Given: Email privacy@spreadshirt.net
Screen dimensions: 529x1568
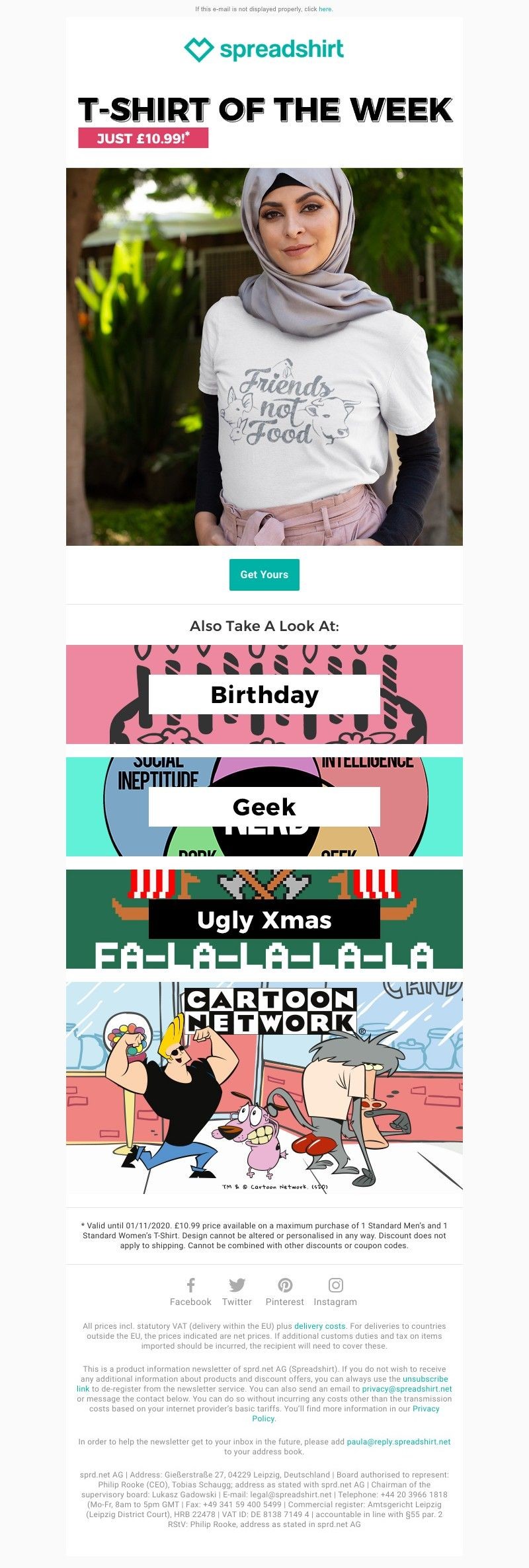Looking at the screenshot, I should coord(407,1389).
